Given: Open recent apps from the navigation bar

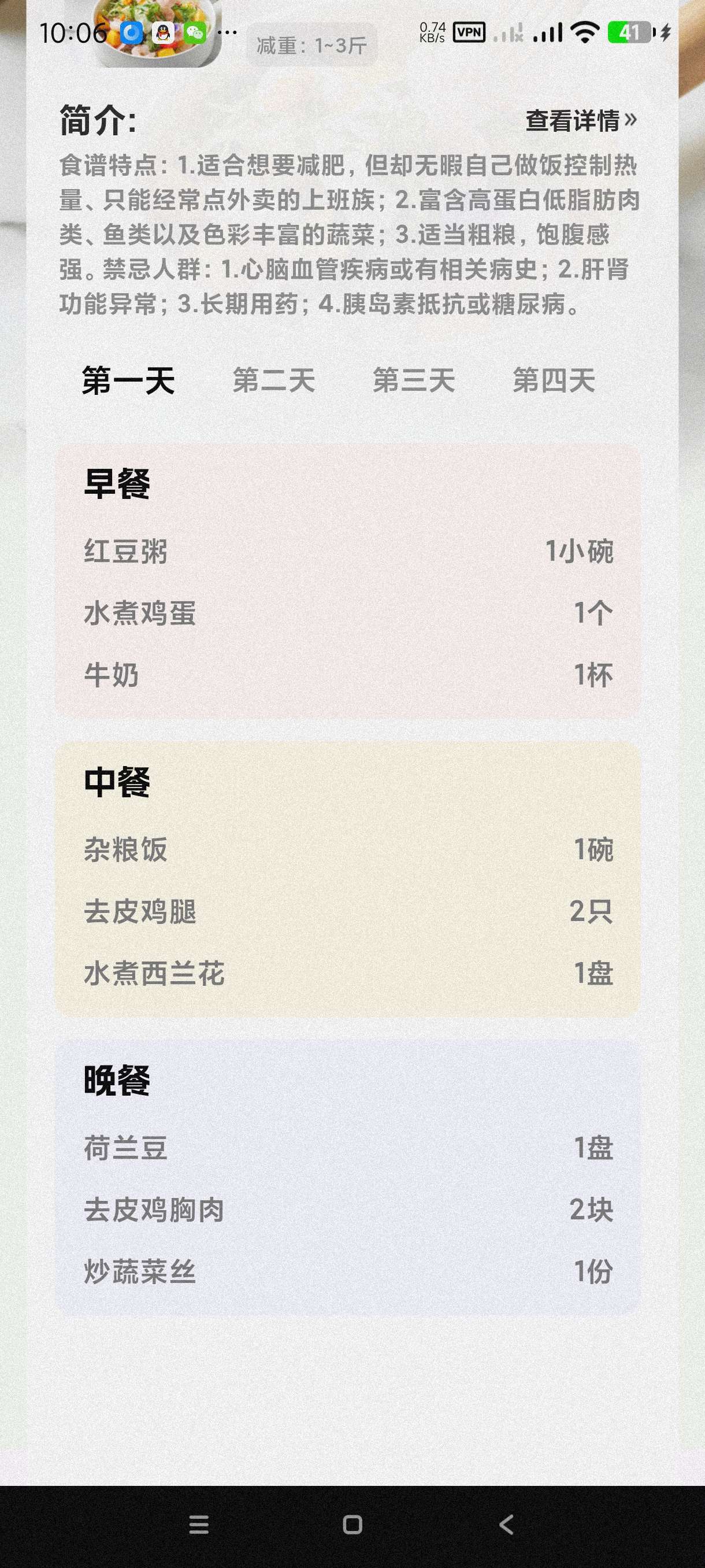Looking at the screenshot, I should click(199, 1524).
